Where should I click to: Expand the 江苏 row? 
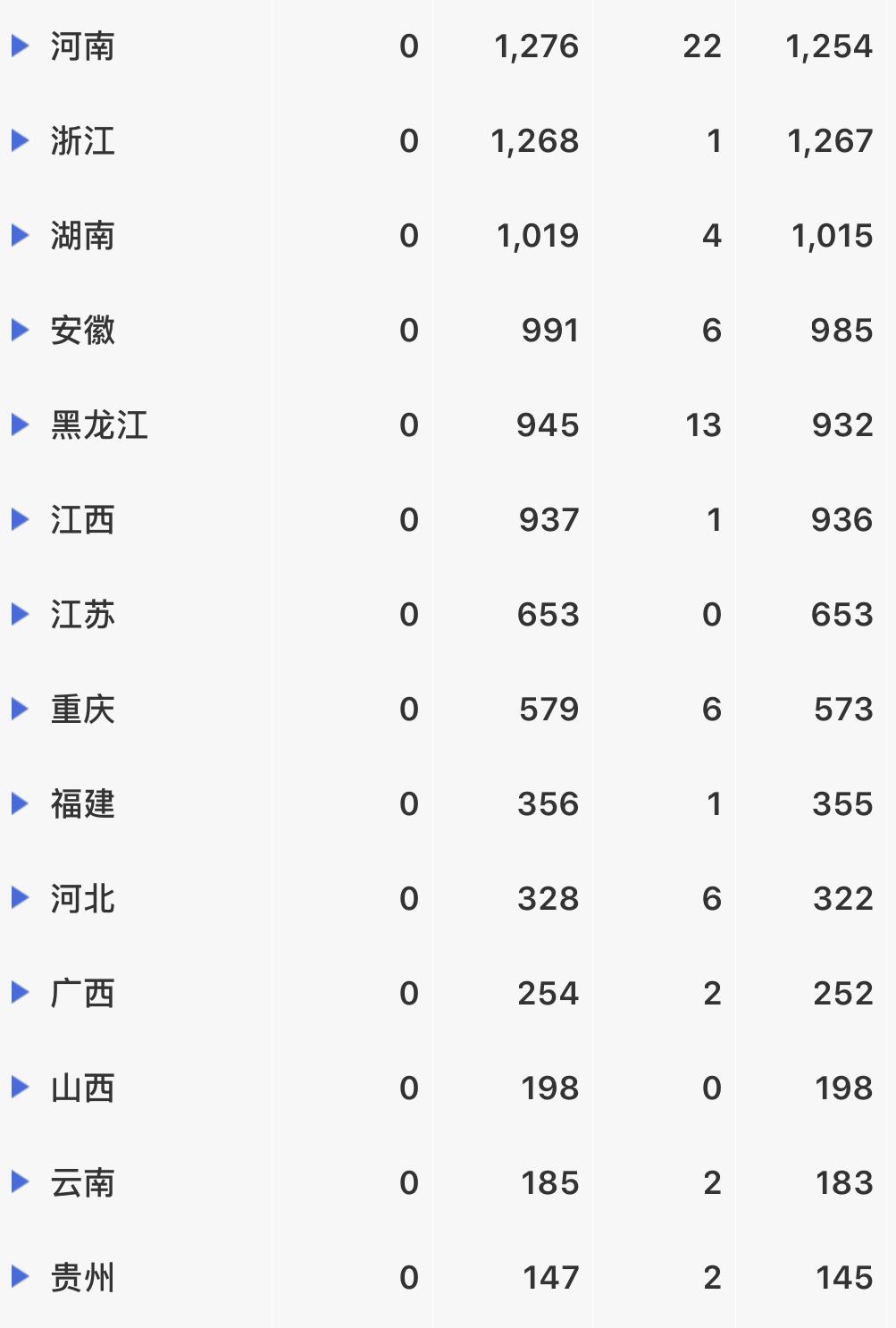click(20, 614)
